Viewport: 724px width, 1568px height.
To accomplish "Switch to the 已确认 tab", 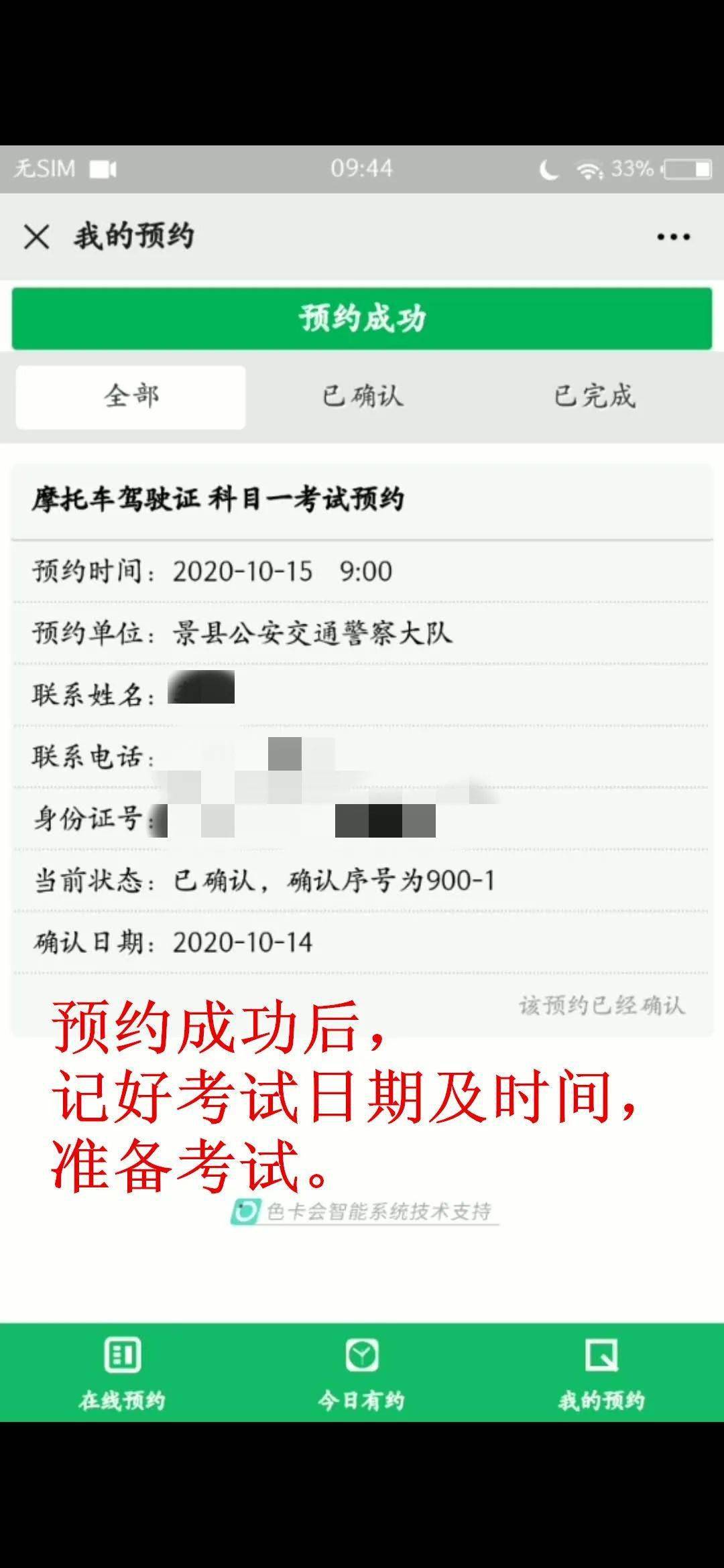I will pos(362,397).
